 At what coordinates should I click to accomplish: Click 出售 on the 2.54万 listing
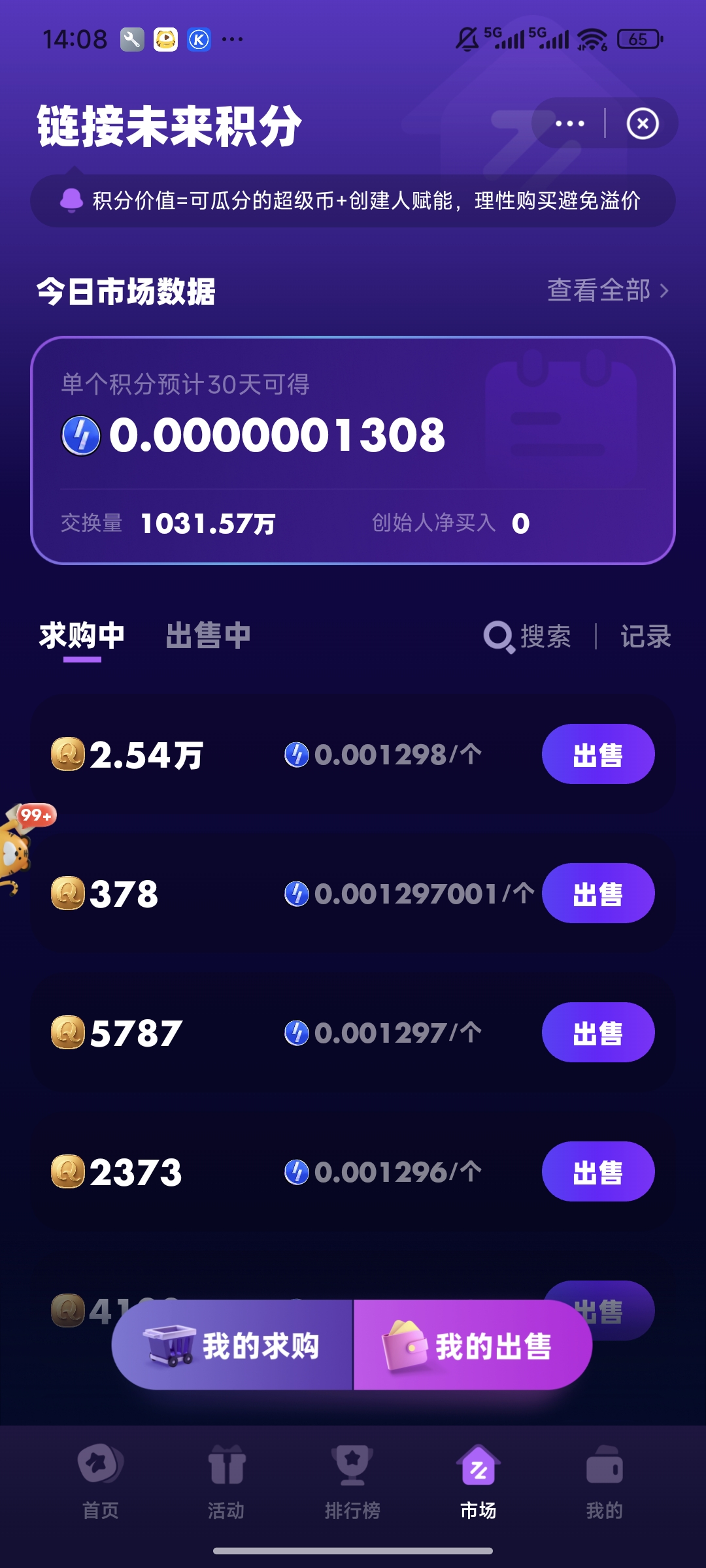598,753
